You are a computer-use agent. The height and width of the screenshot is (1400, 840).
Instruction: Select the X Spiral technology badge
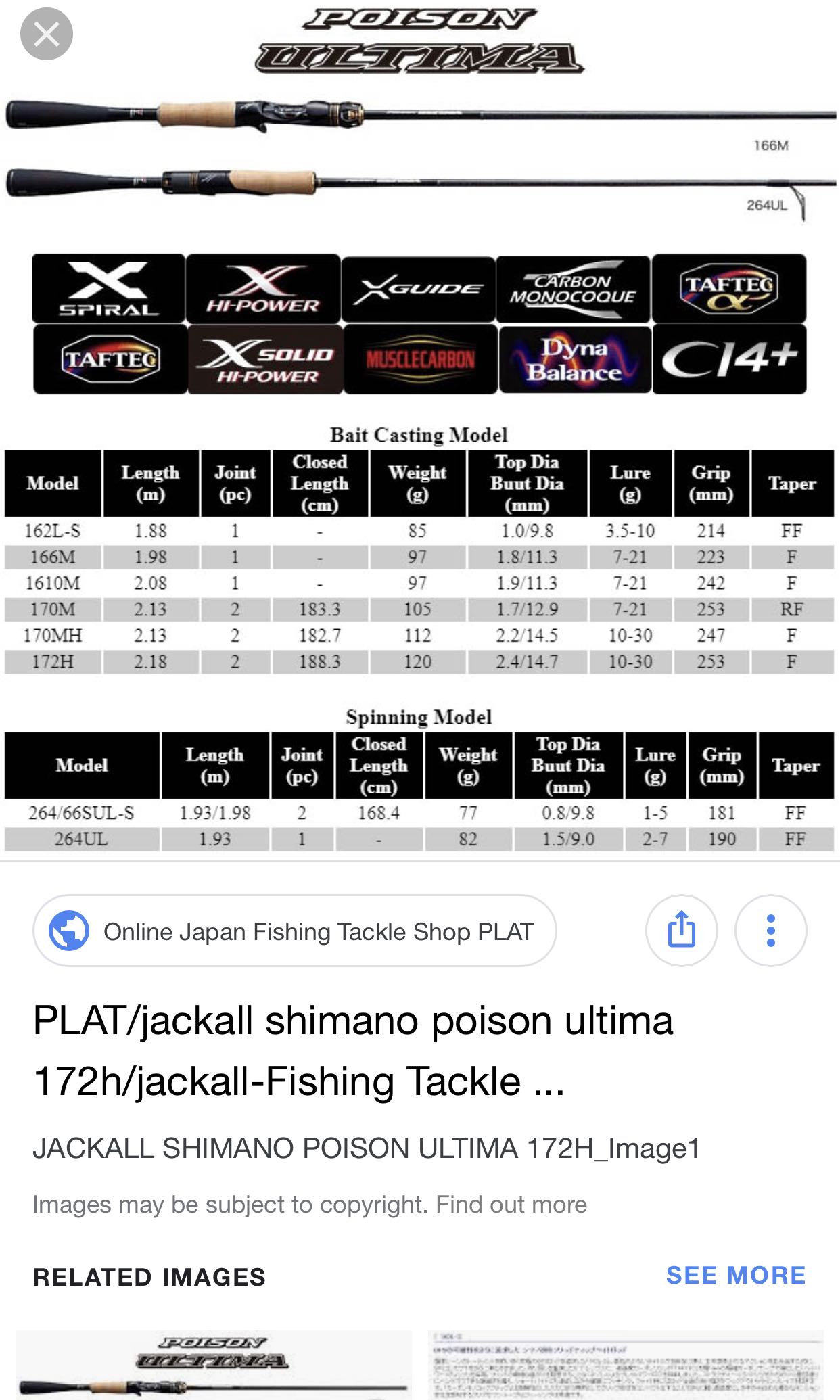pos(108,288)
